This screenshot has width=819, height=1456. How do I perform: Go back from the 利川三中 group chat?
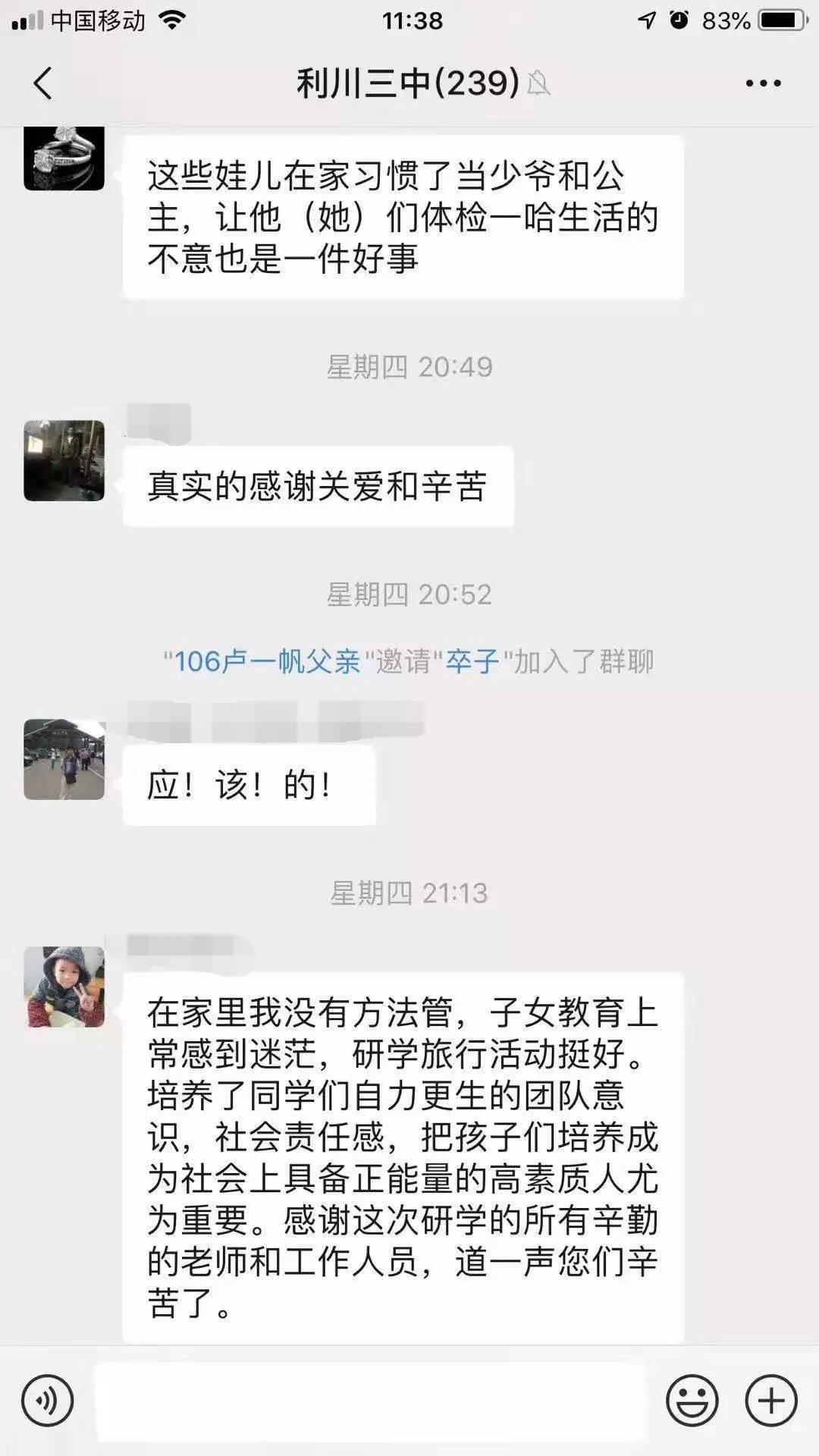[43, 83]
